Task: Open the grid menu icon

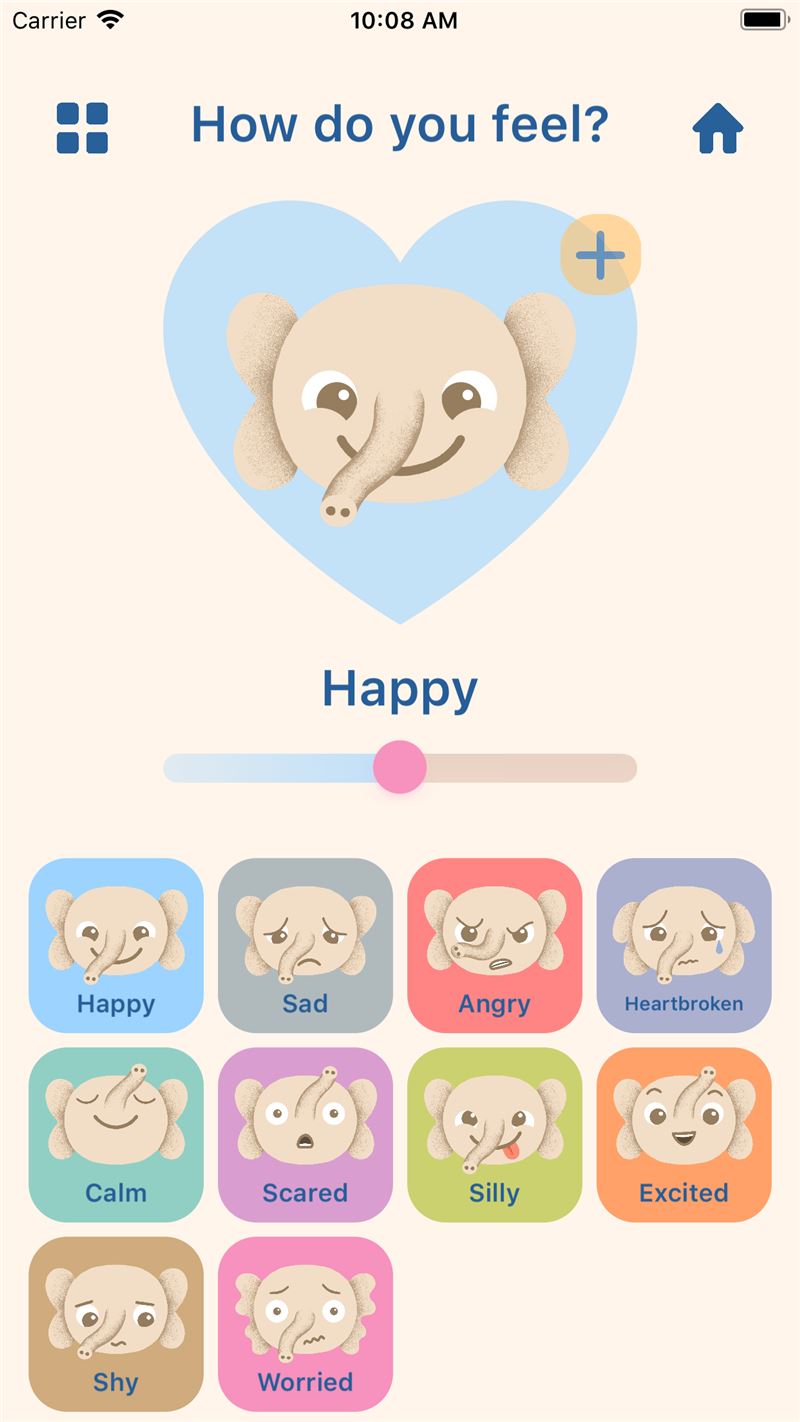Action: (x=82, y=128)
